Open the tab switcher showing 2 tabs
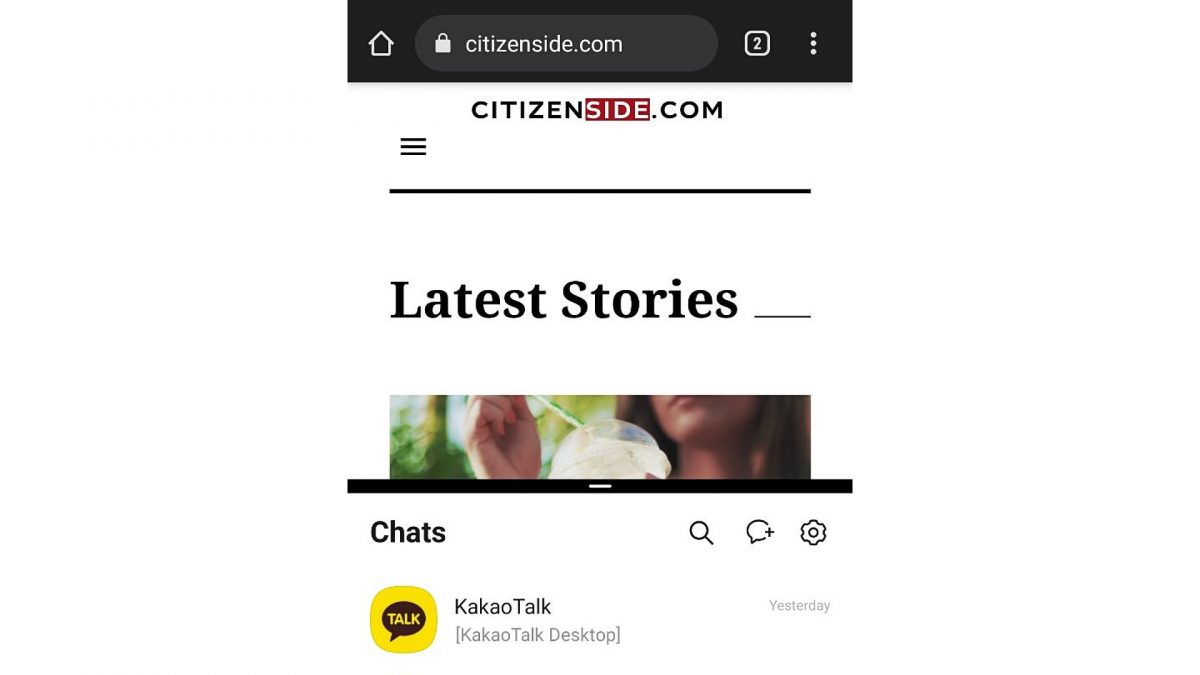The width and height of the screenshot is (1200, 675). 757,43
